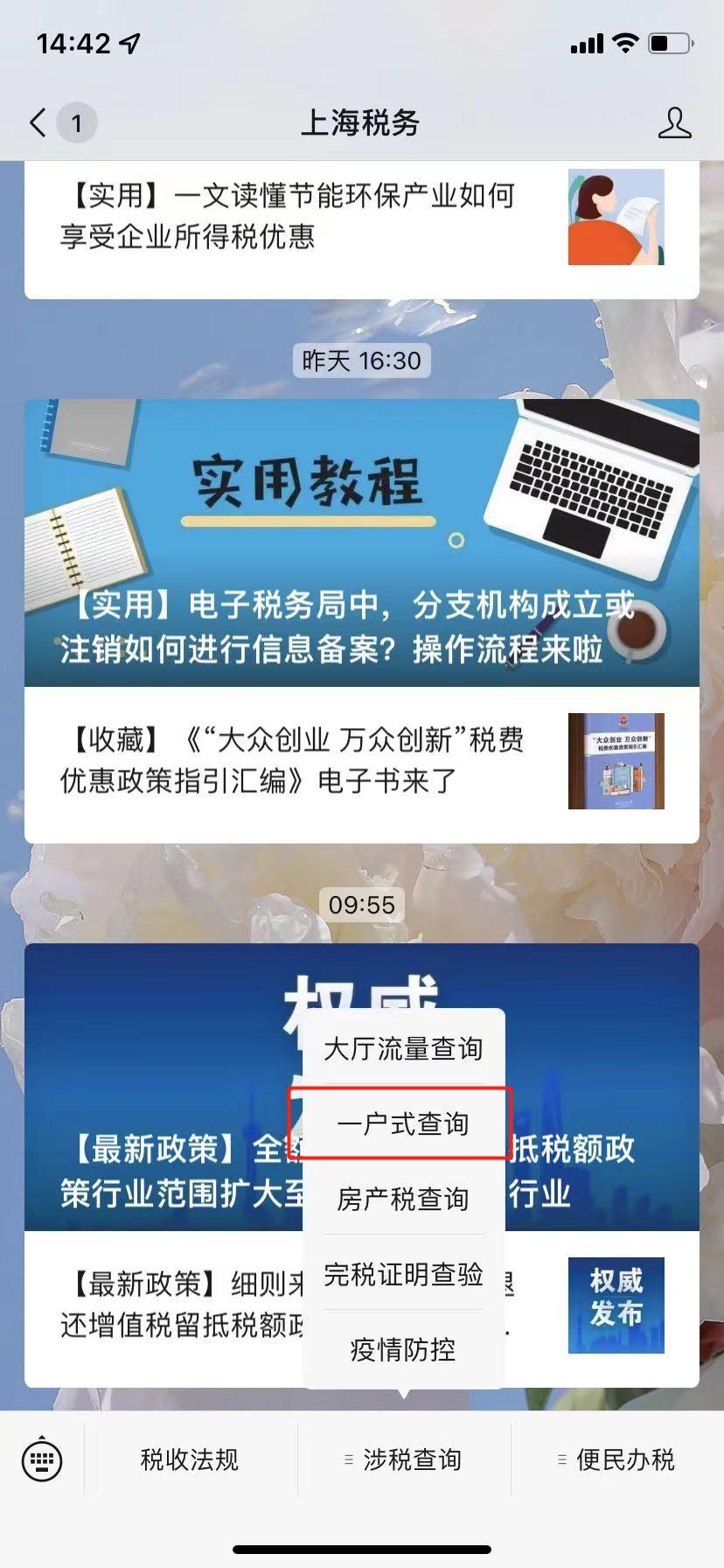The image size is (724, 1568).
Task: Select 大厅流量查询 from the popup
Action: point(403,1048)
